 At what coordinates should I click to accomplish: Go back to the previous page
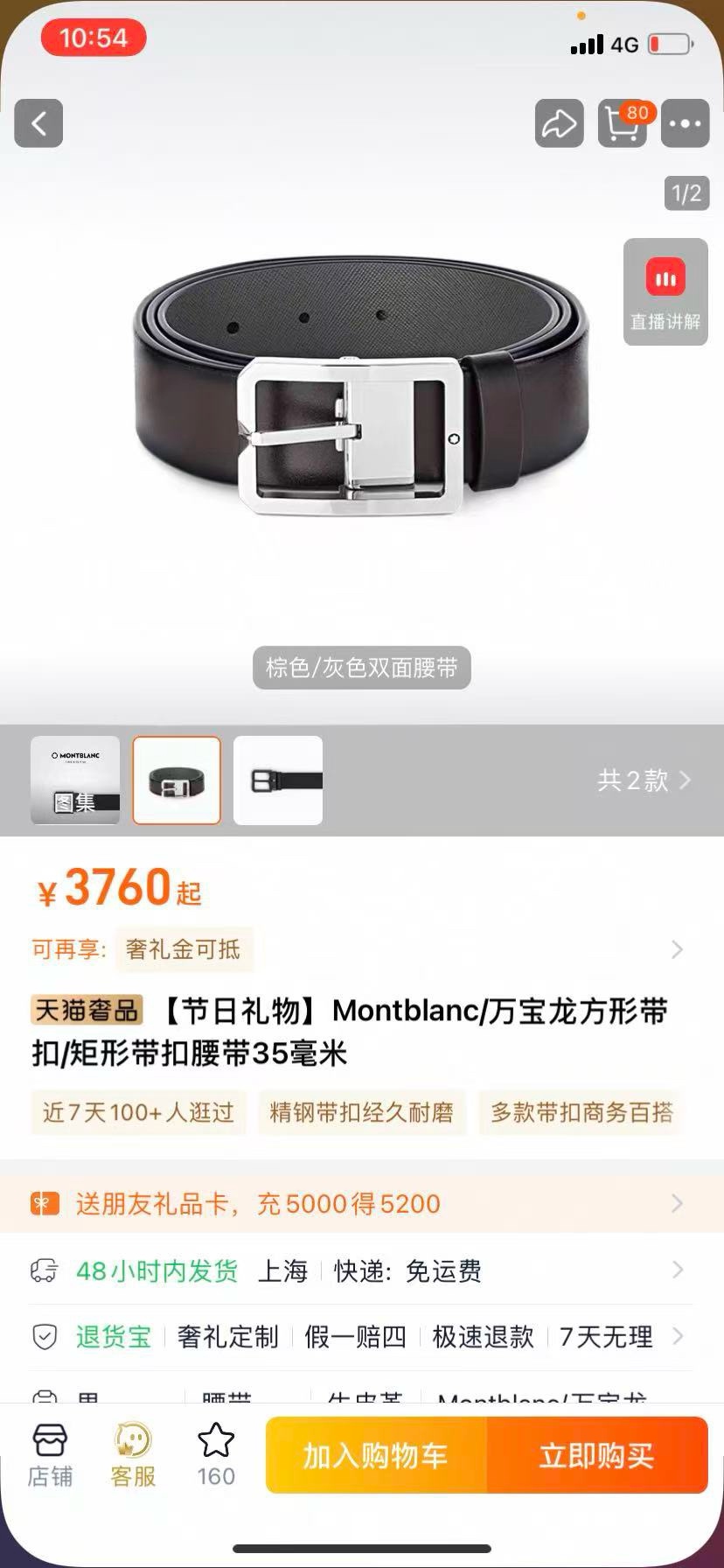click(38, 123)
